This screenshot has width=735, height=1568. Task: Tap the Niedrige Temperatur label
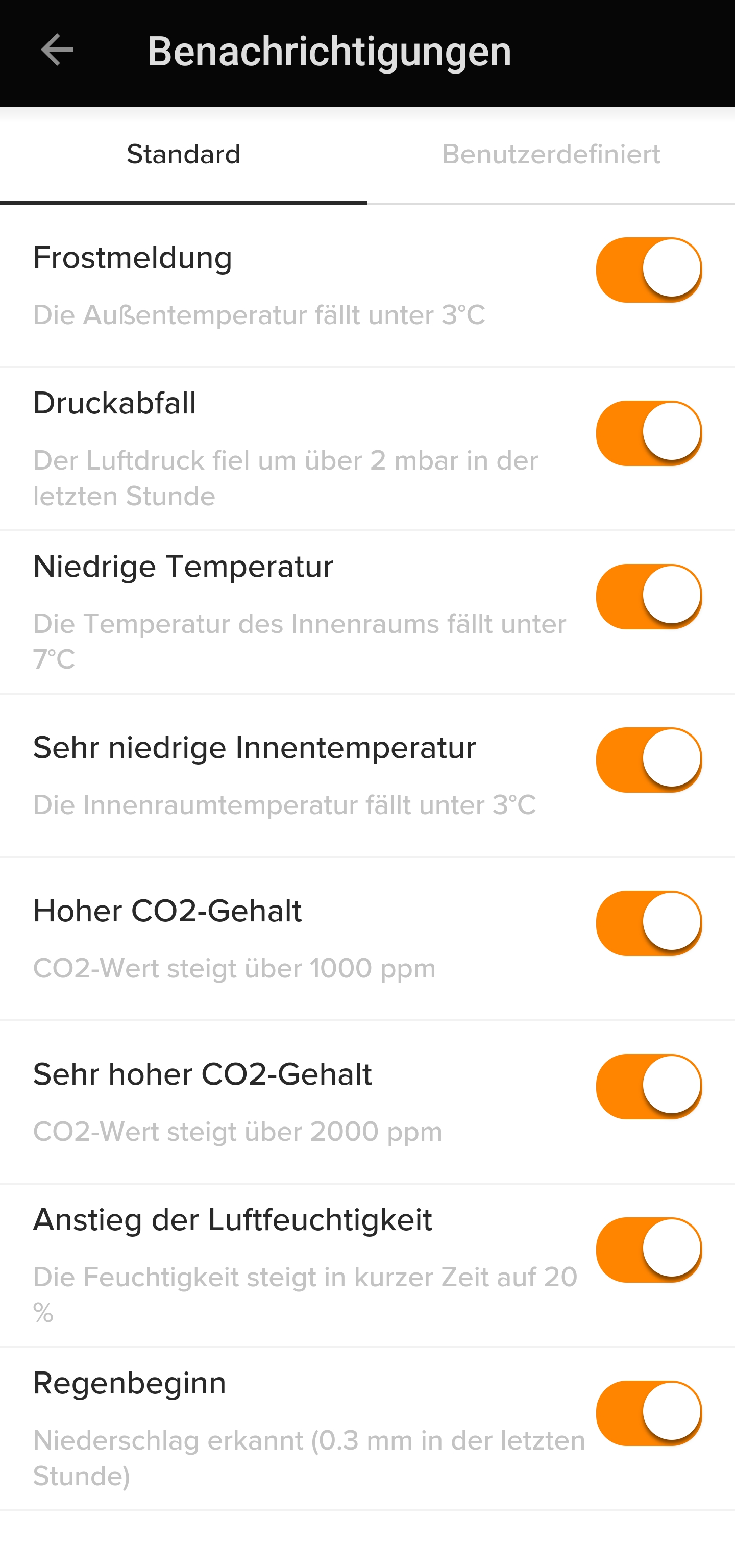183,566
